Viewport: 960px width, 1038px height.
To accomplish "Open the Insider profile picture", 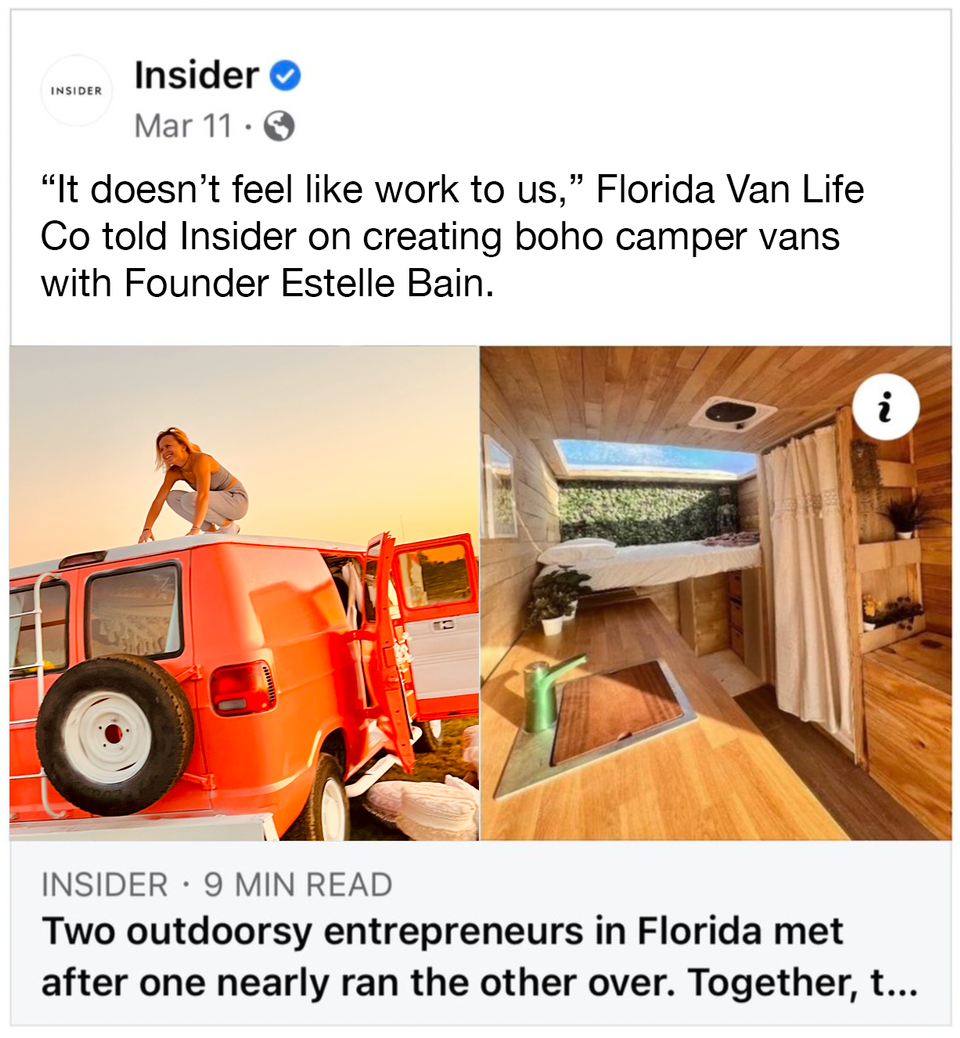I will (77, 90).
